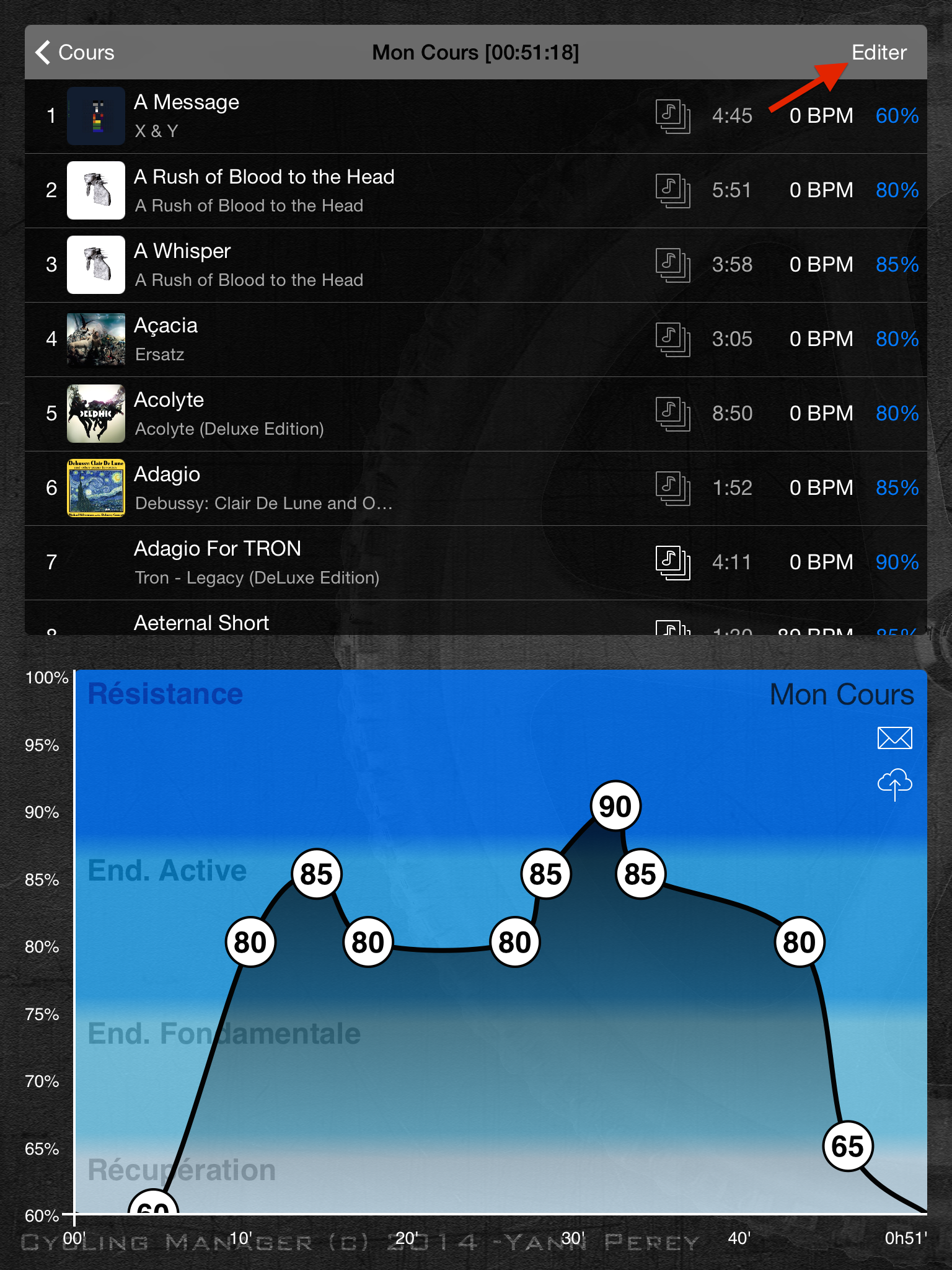The image size is (952, 1270).
Task: Tap music library icon on Acolyte row
Action: (672, 414)
